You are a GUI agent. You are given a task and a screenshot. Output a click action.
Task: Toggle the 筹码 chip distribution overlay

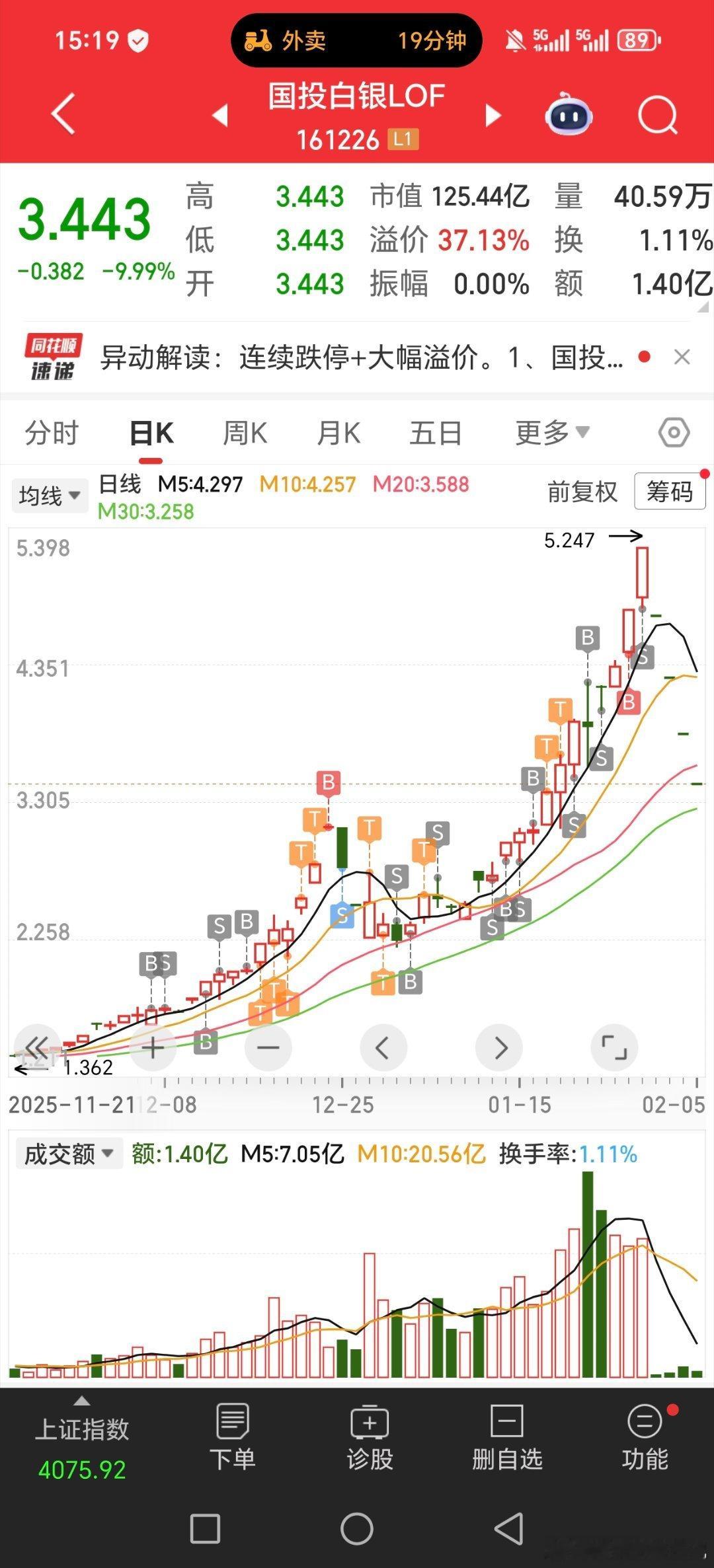[670, 492]
